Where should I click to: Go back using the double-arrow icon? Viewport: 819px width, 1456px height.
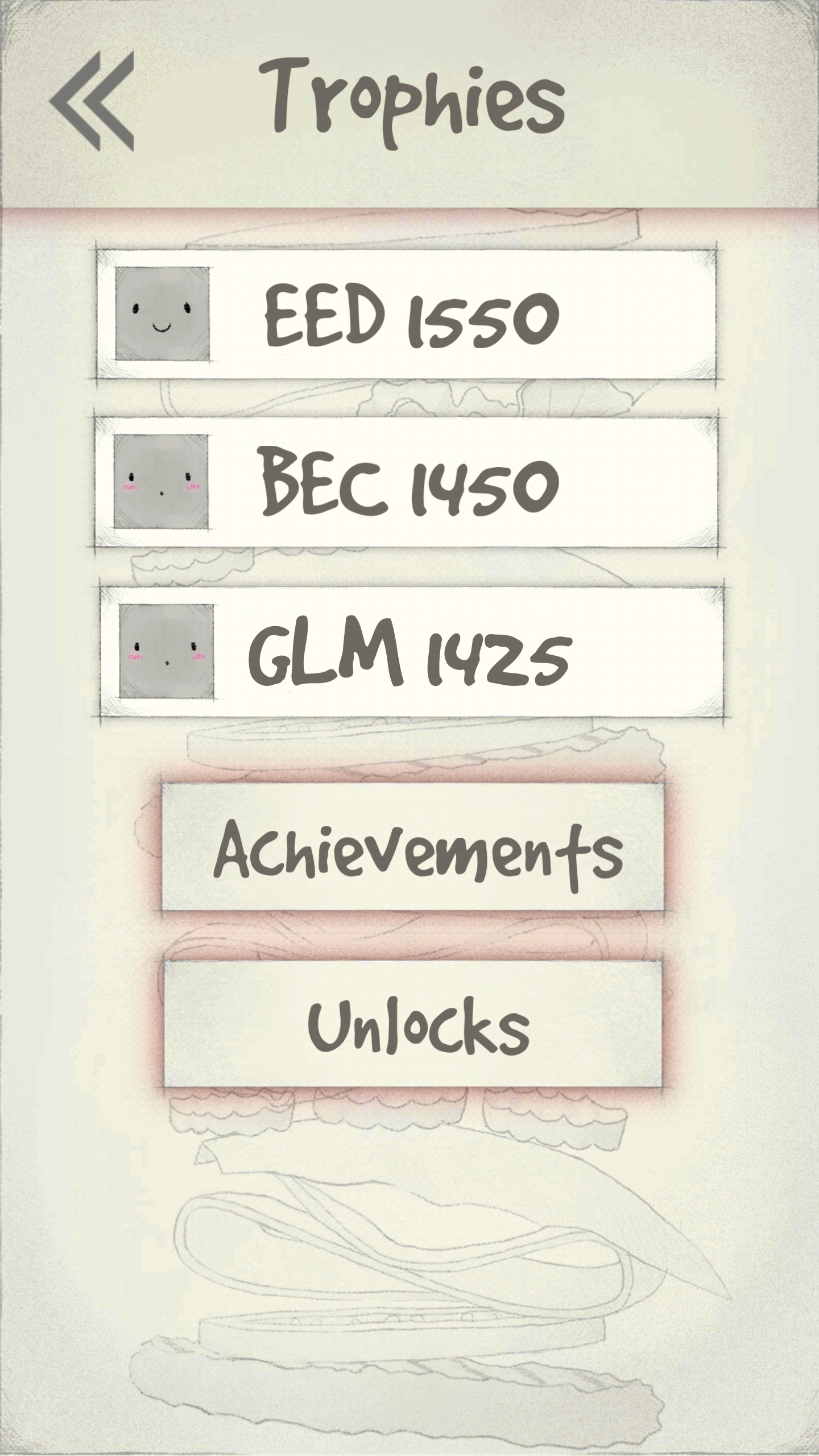pyautogui.click(x=92, y=101)
